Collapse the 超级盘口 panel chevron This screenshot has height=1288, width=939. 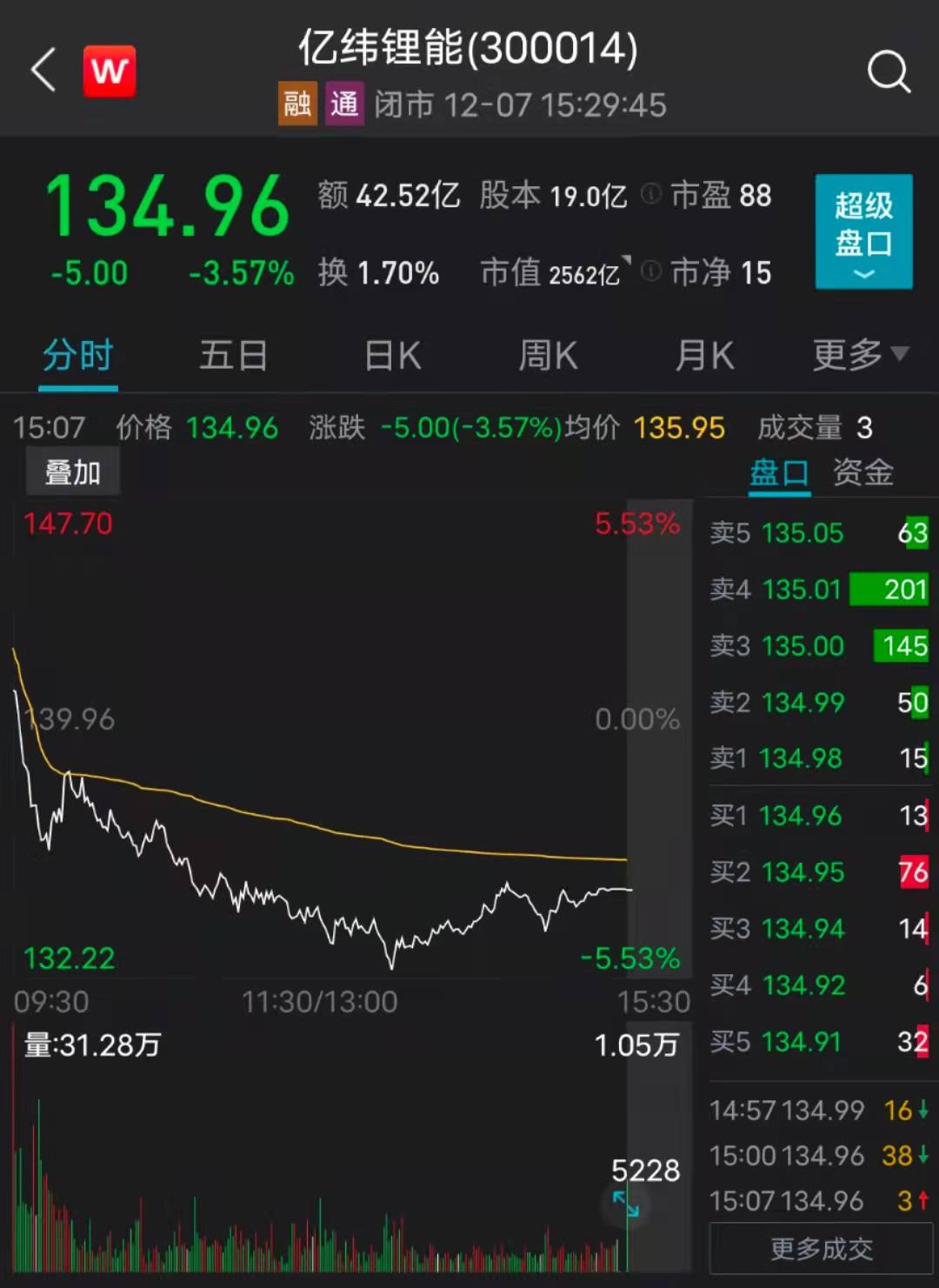coord(862,275)
